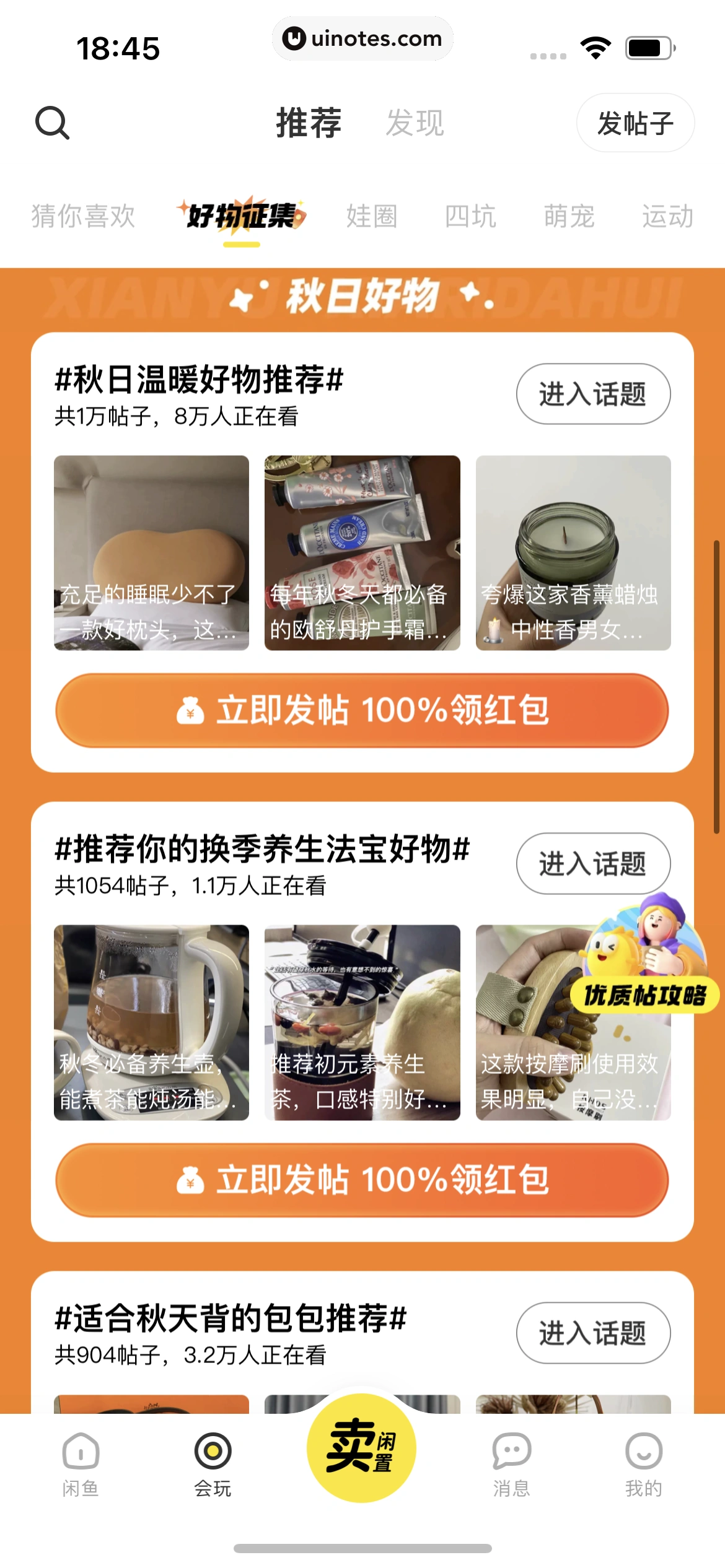
Task: Tap 进入话题 for 秋日温暖好物推荐
Action: coord(592,393)
